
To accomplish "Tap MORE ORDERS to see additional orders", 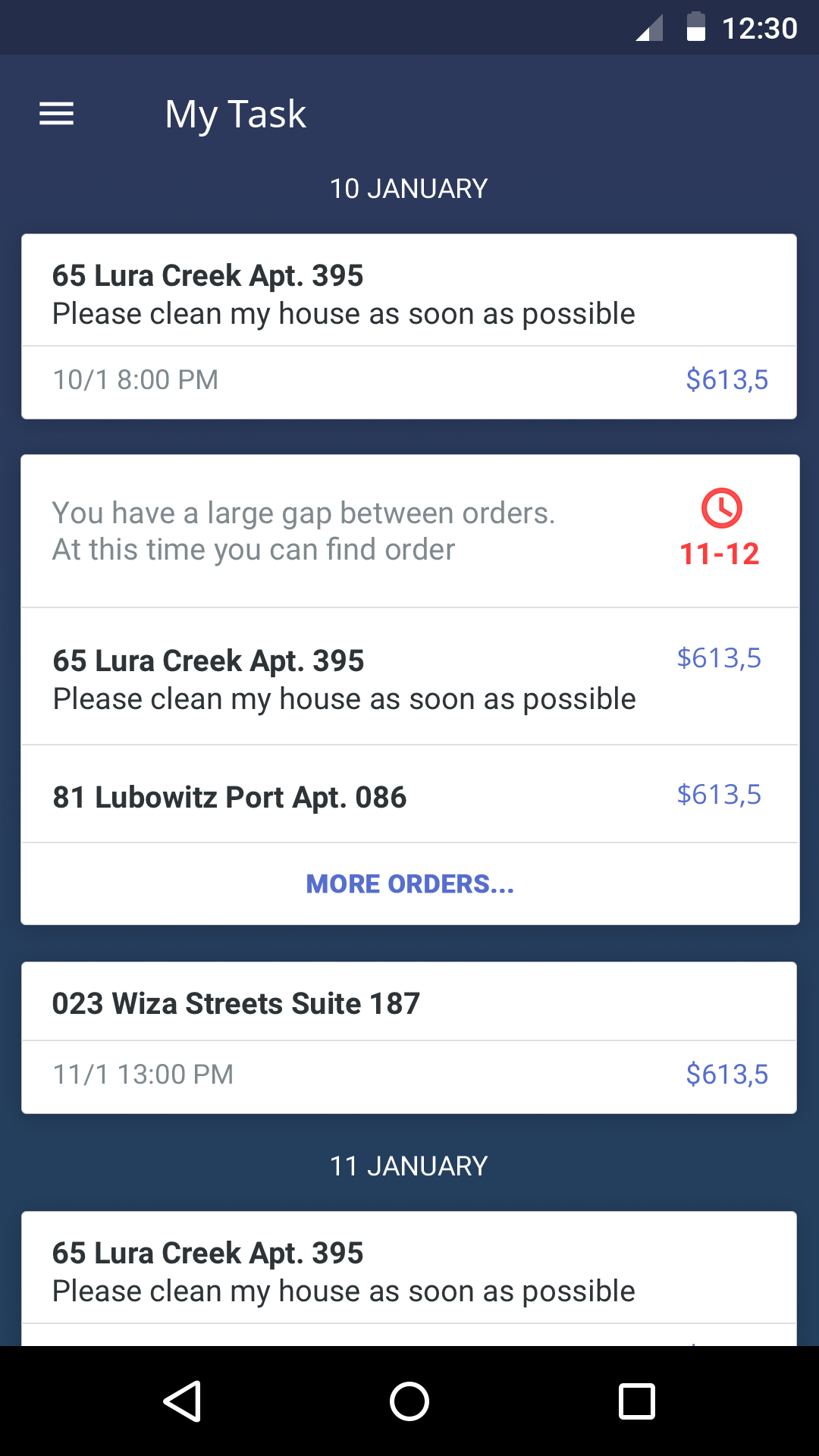I will (409, 884).
